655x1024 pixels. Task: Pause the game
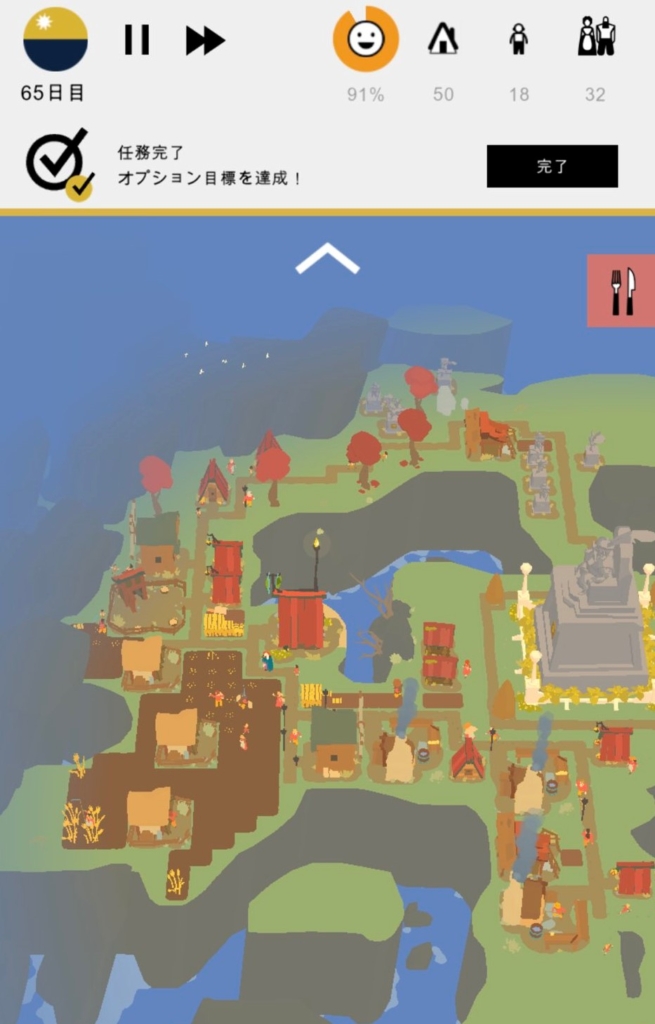[136, 40]
